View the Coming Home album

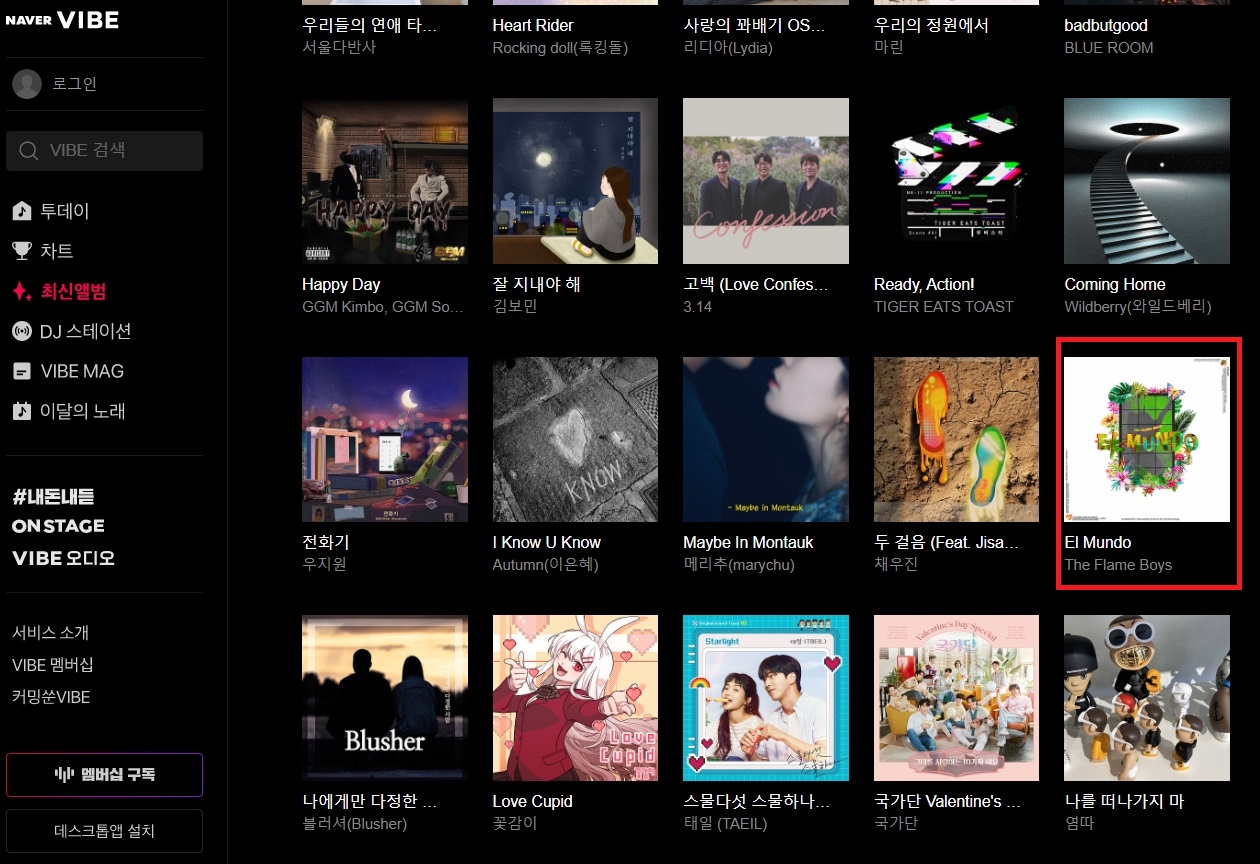tap(1146, 181)
